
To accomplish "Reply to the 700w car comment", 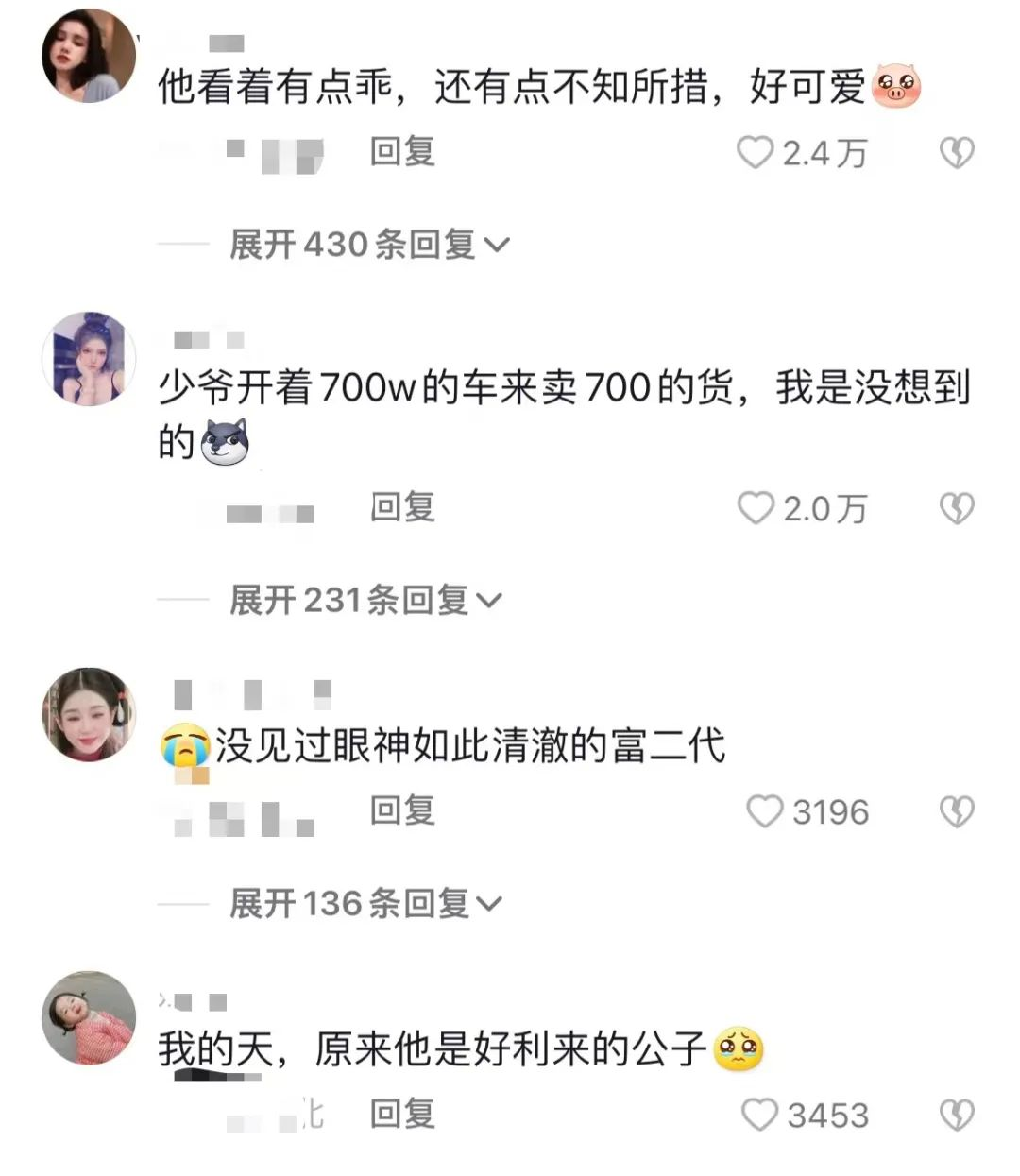I will pos(402,507).
